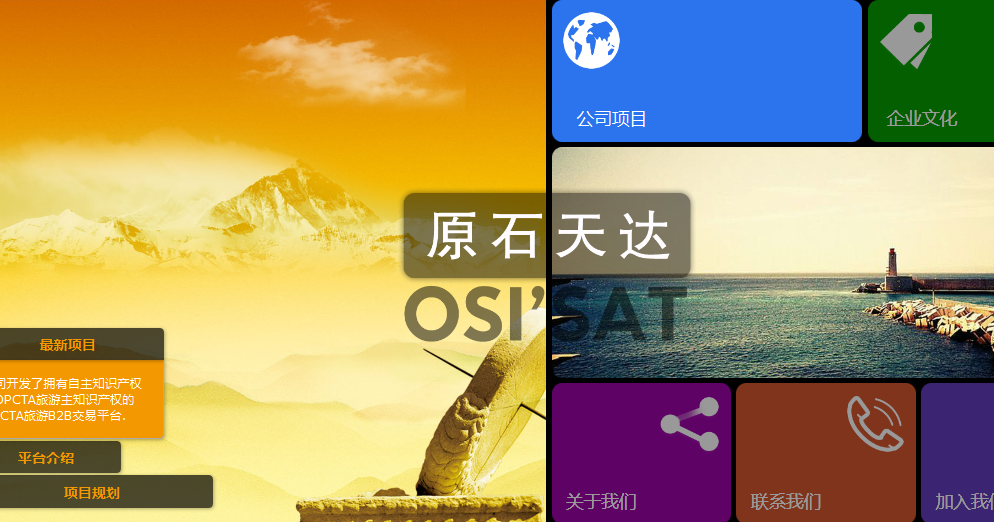Open the 加入我们 tile
Screen dimensions: 994x522
click(x=958, y=452)
